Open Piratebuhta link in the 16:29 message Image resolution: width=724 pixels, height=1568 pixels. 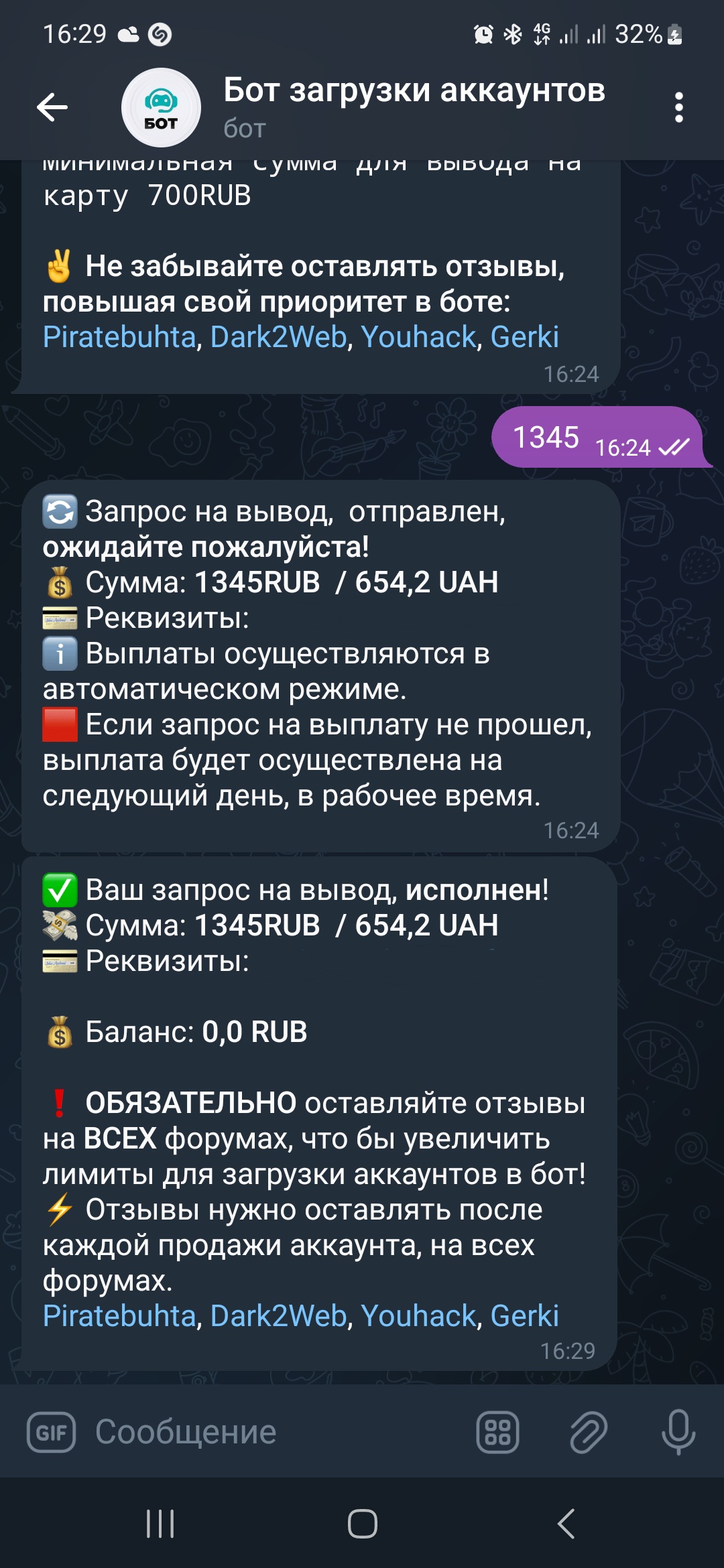[119, 1316]
